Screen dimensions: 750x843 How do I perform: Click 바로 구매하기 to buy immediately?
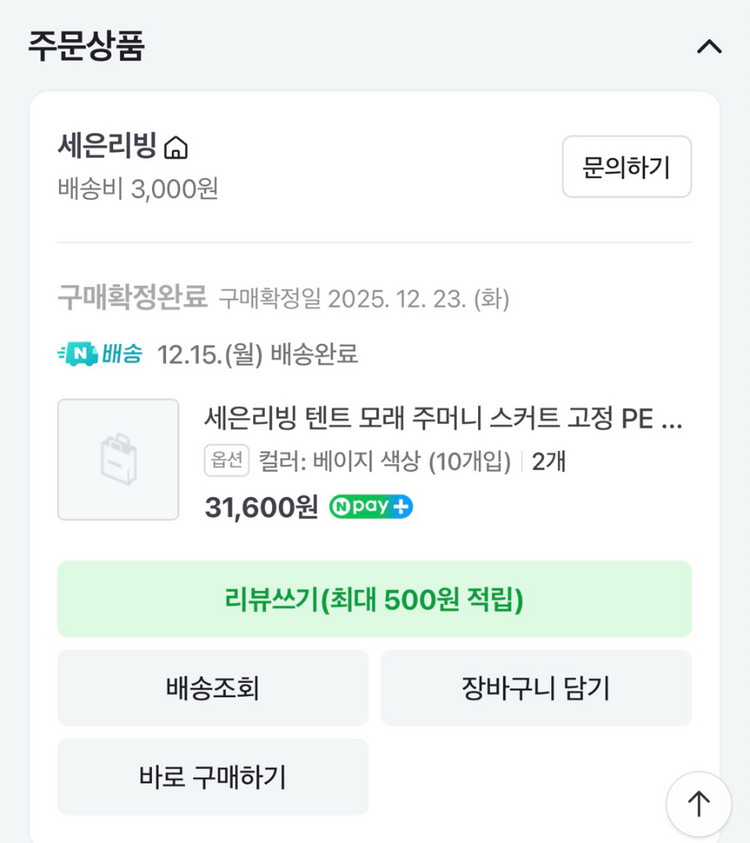point(213,776)
